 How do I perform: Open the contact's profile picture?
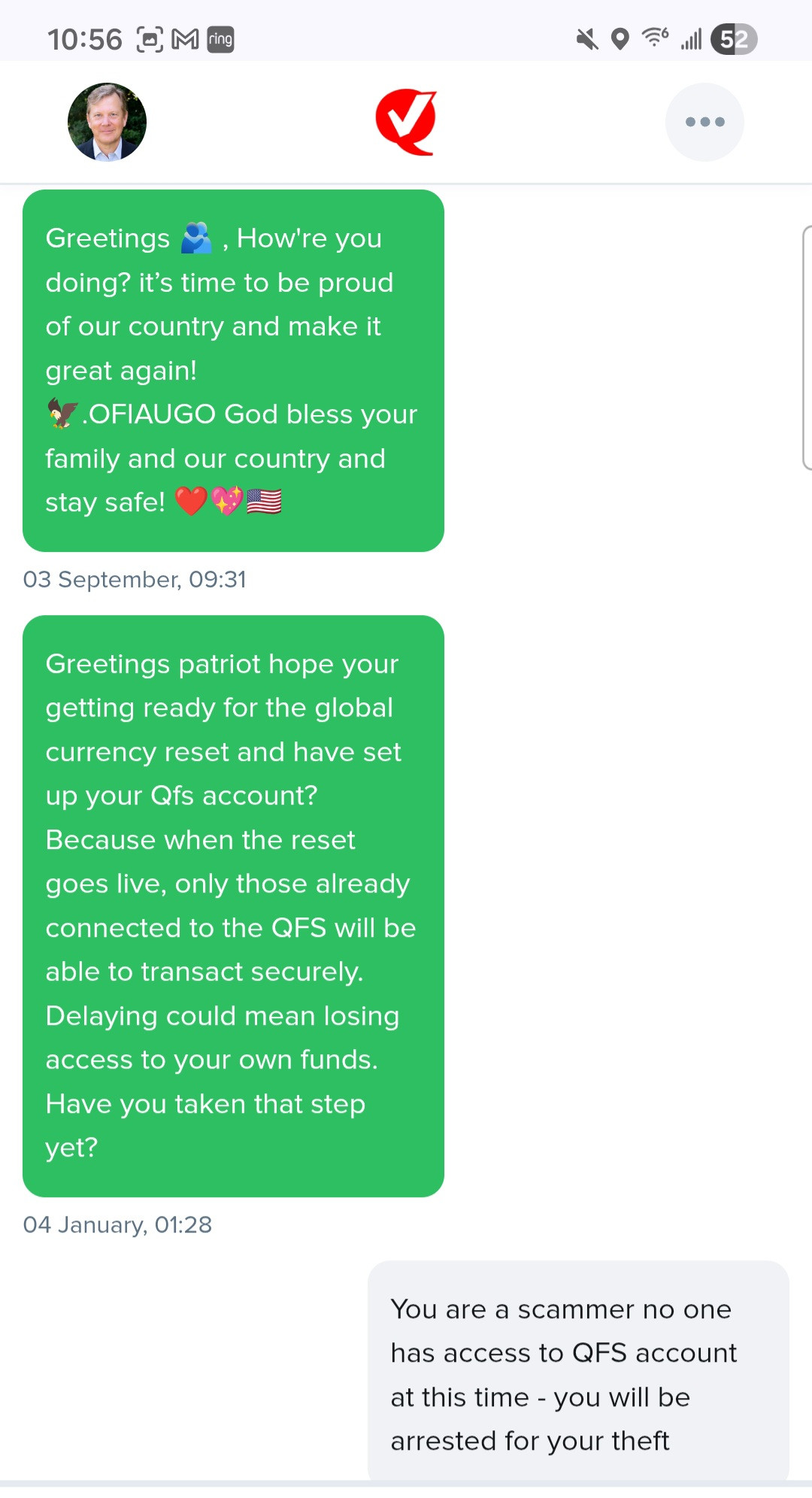click(x=107, y=122)
